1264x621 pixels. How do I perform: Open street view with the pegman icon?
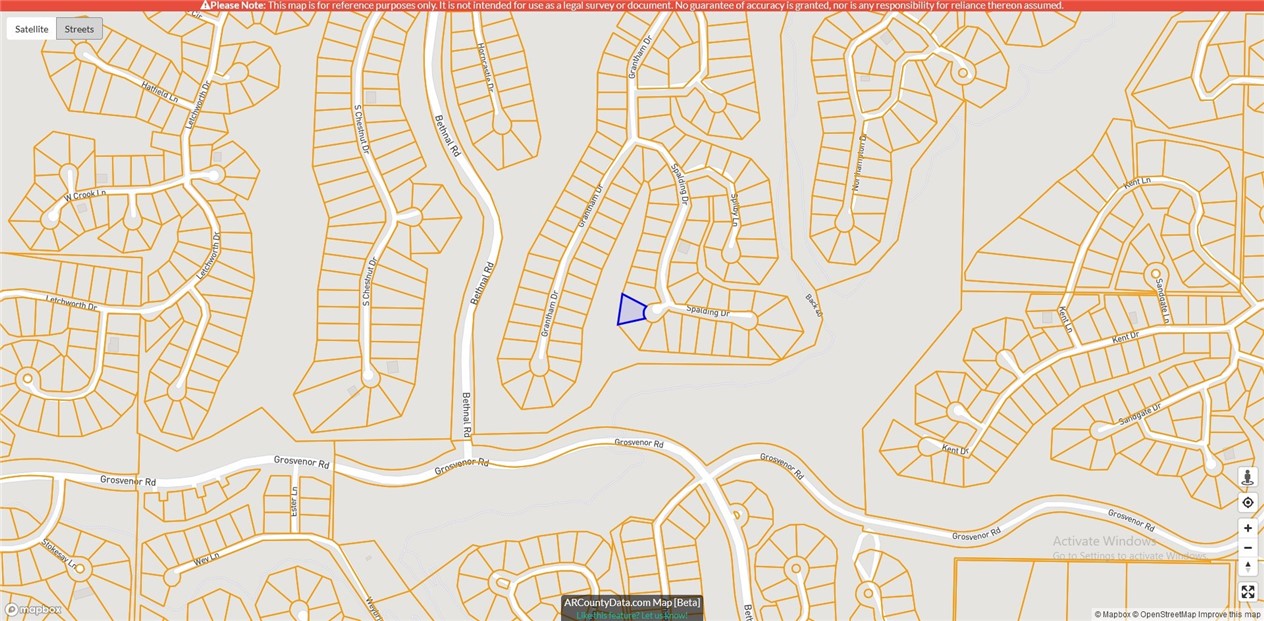pos(1247,478)
